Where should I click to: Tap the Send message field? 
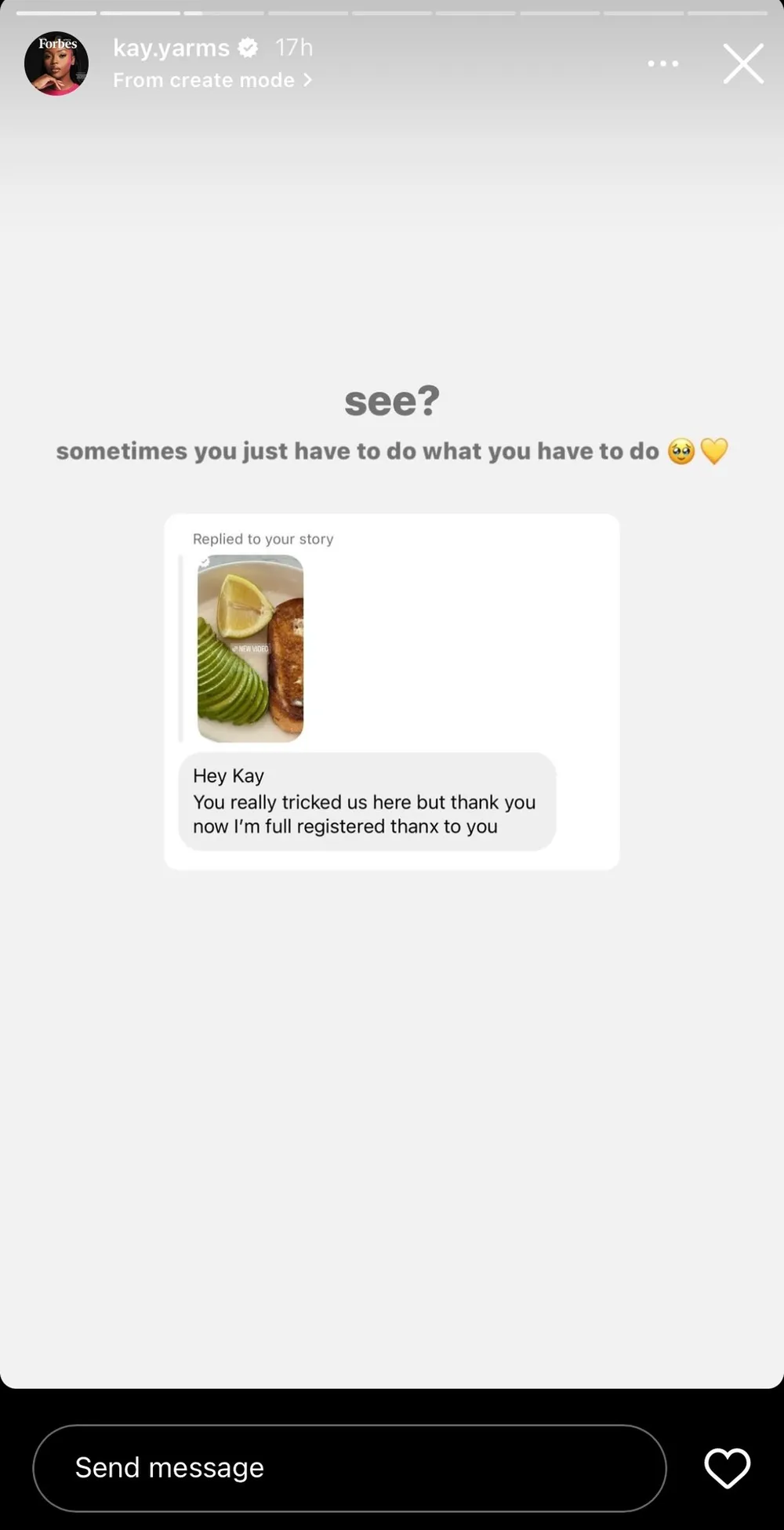350,1468
